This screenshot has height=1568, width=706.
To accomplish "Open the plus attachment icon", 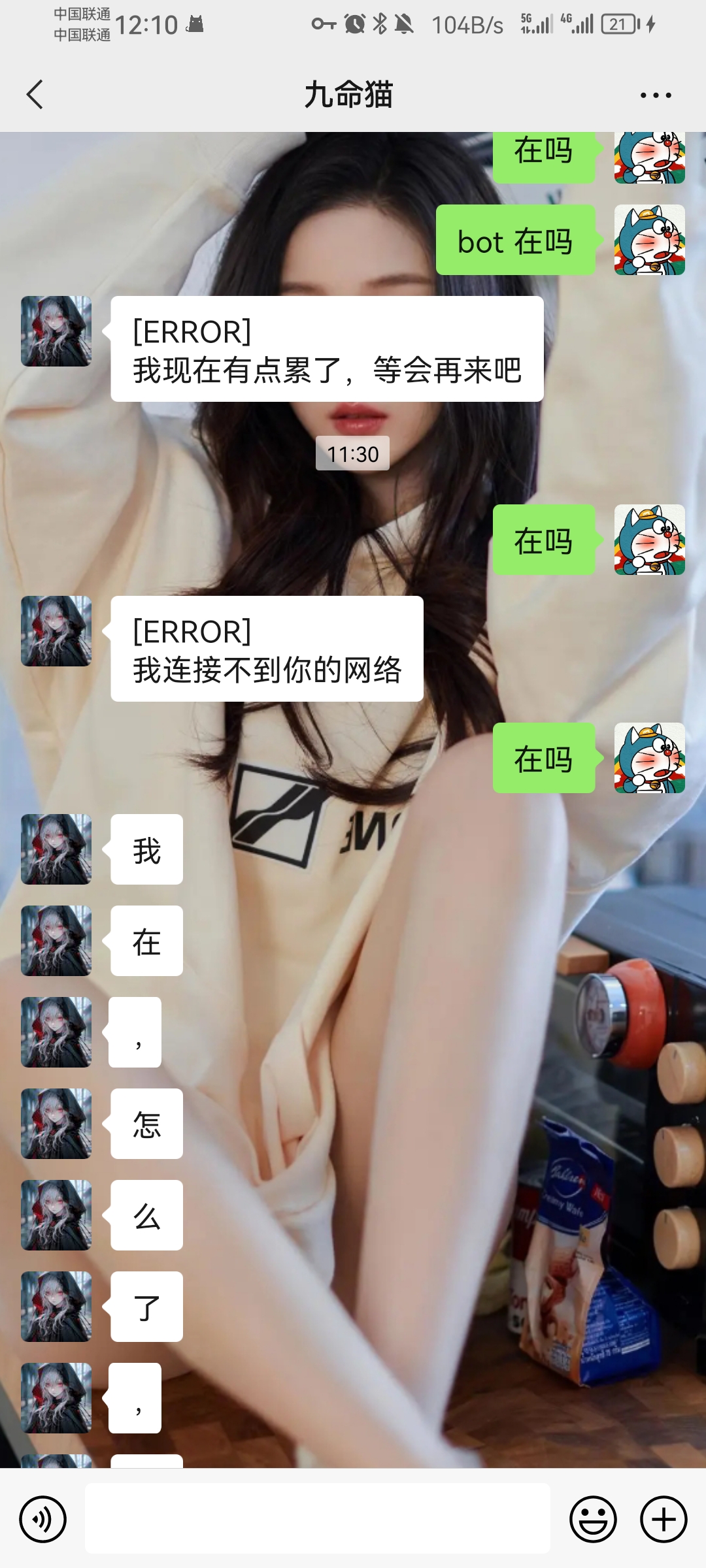I will [x=662, y=1518].
